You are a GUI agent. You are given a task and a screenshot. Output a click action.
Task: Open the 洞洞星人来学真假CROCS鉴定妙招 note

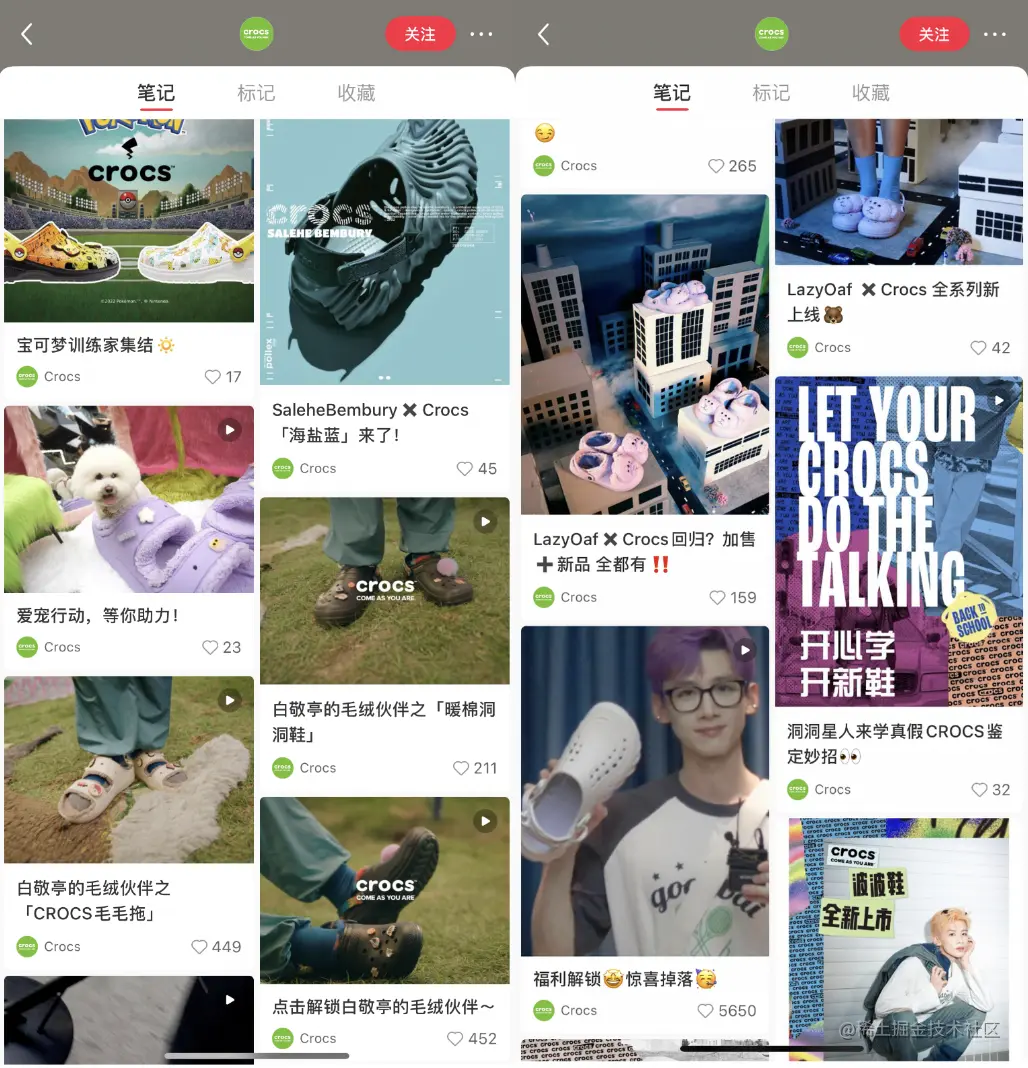click(899, 541)
